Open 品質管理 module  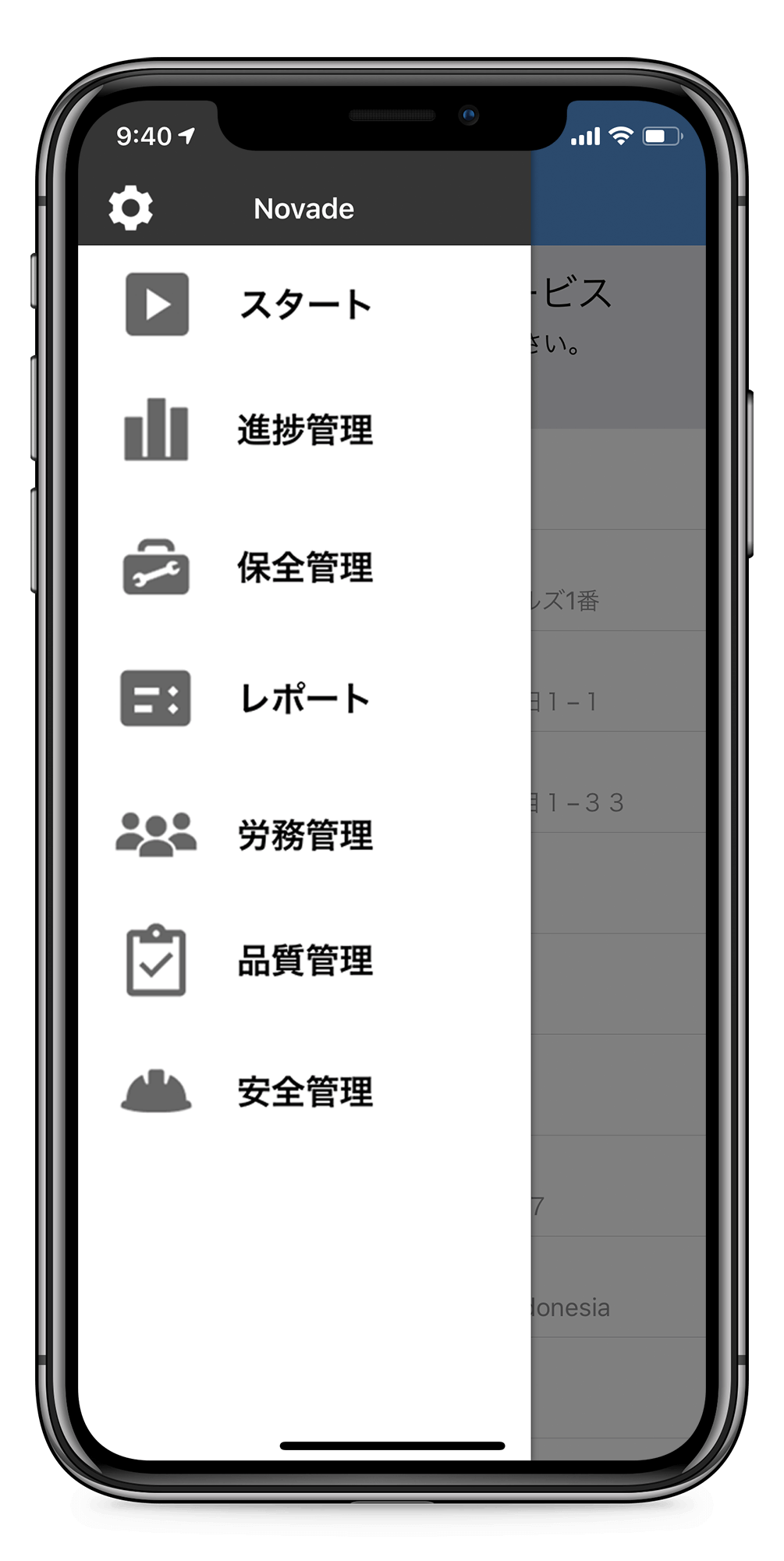pos(304,961)
